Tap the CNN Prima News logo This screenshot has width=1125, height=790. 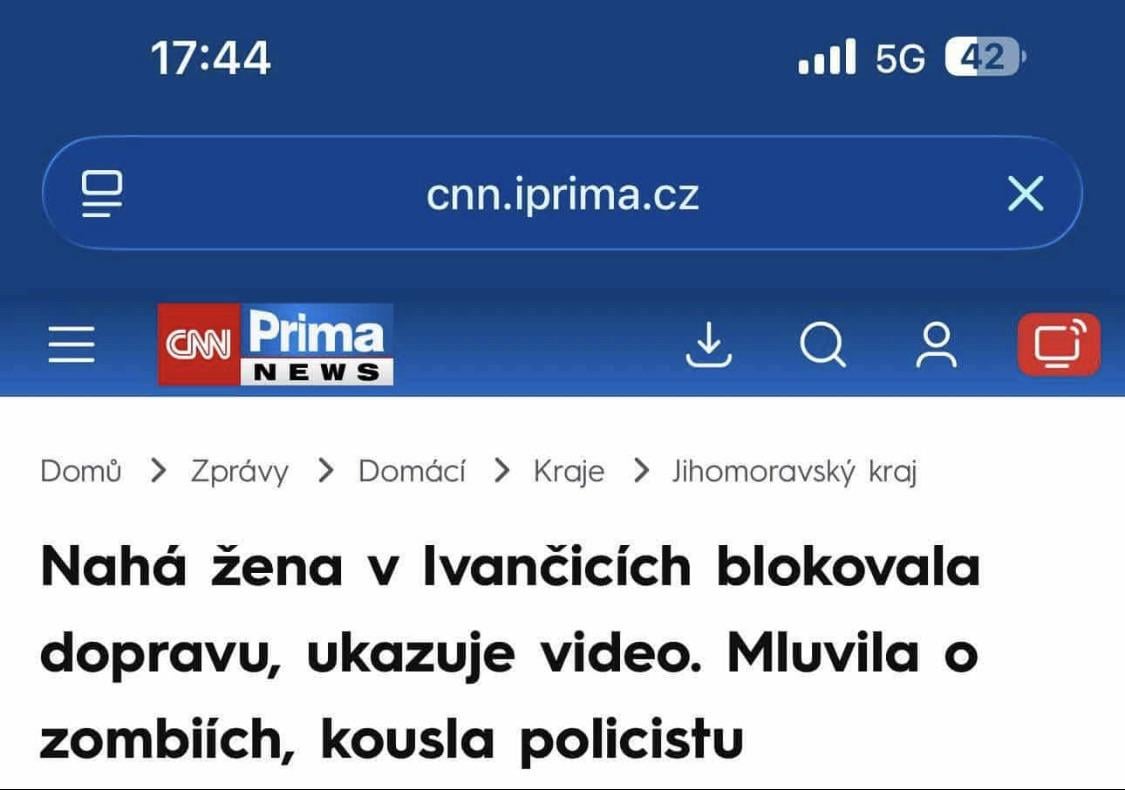click(275, 345)
